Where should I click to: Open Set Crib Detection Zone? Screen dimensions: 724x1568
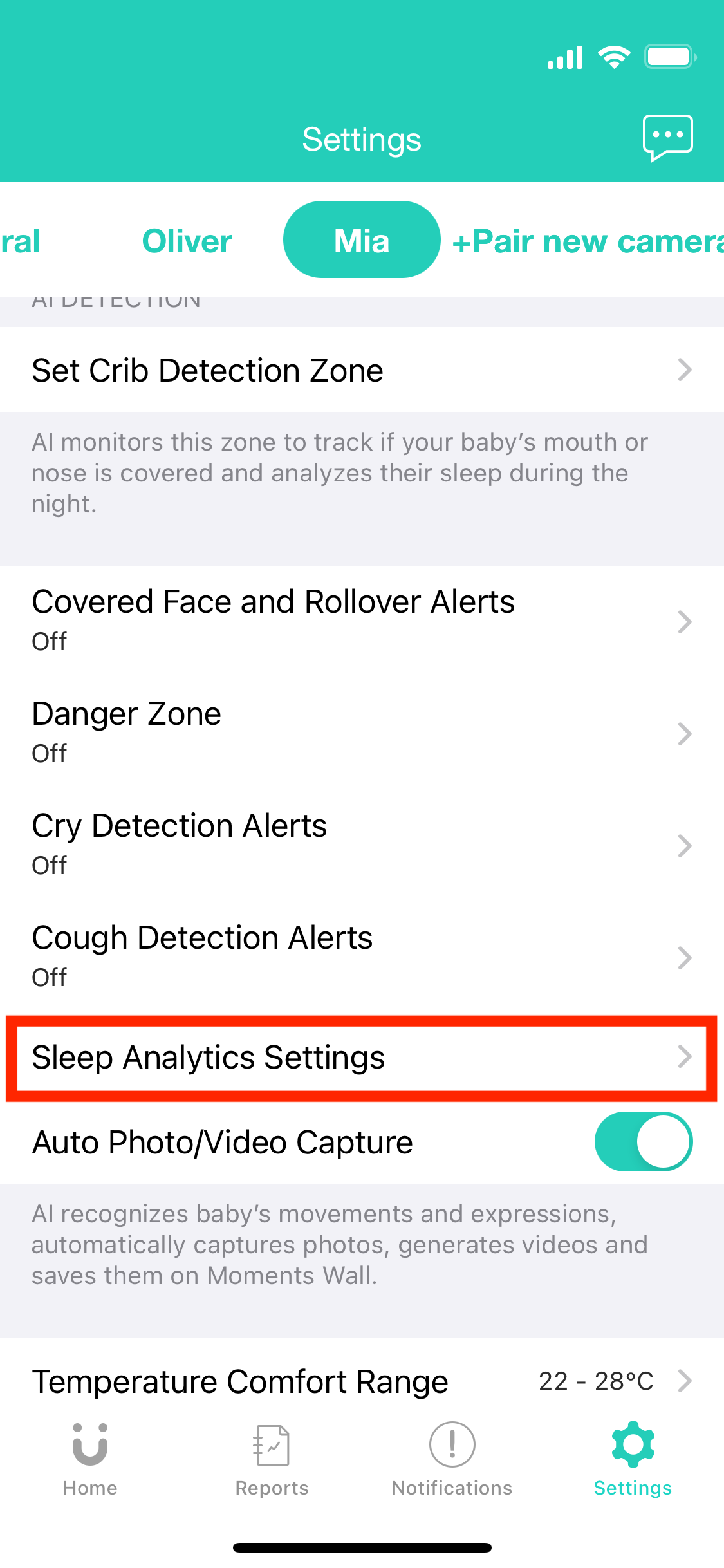(362, 370)
